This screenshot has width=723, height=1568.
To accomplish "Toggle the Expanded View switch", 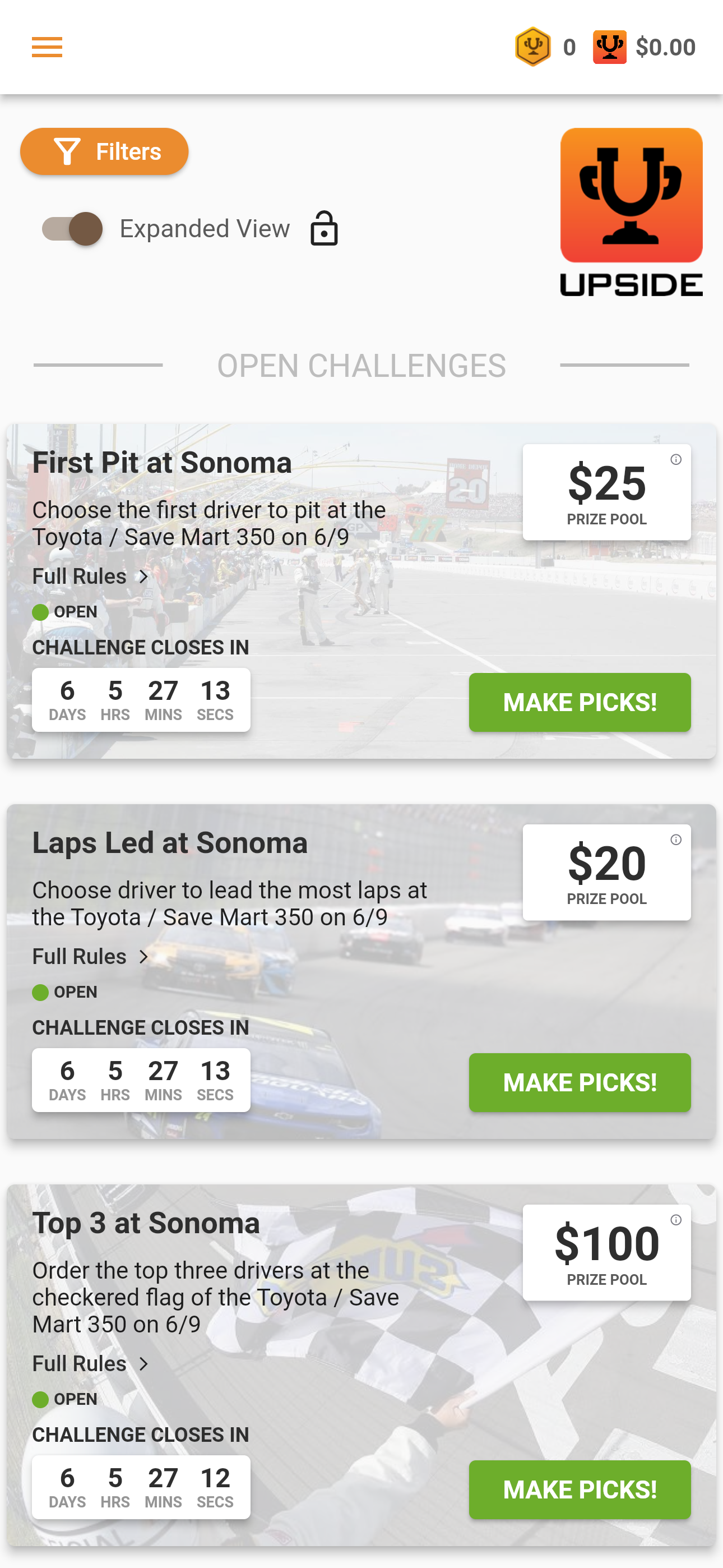I will coord(72,229).
